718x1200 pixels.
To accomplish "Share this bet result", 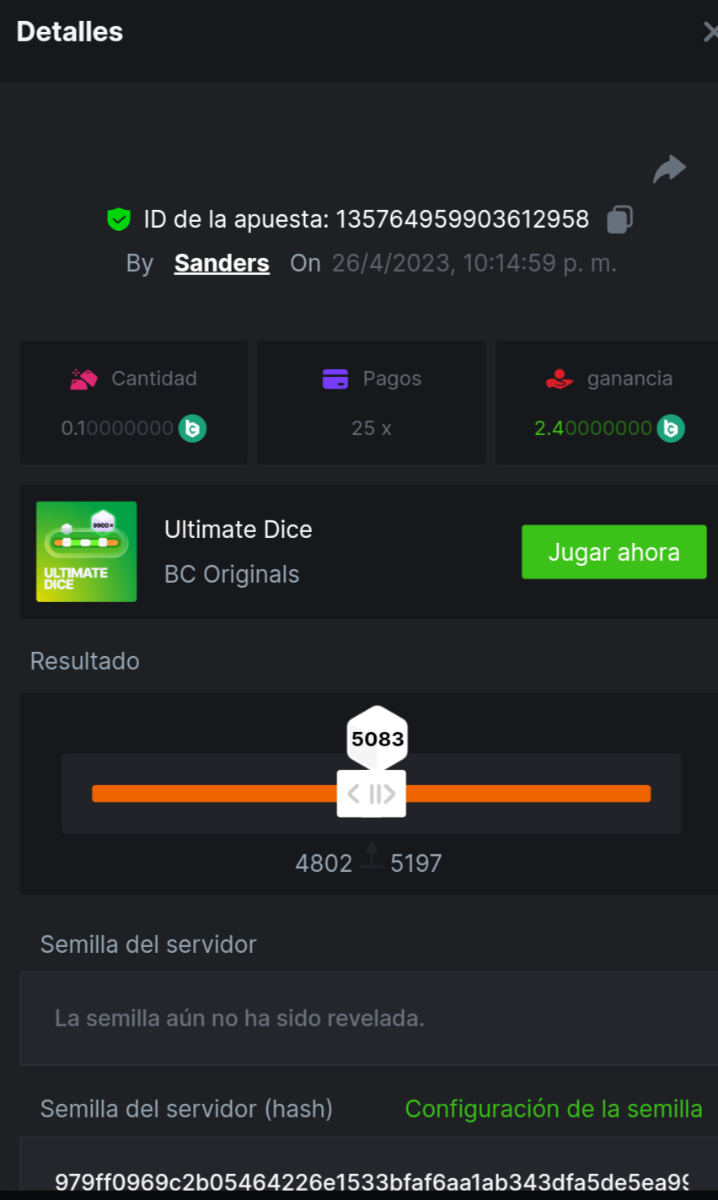I will pos(669,169).
